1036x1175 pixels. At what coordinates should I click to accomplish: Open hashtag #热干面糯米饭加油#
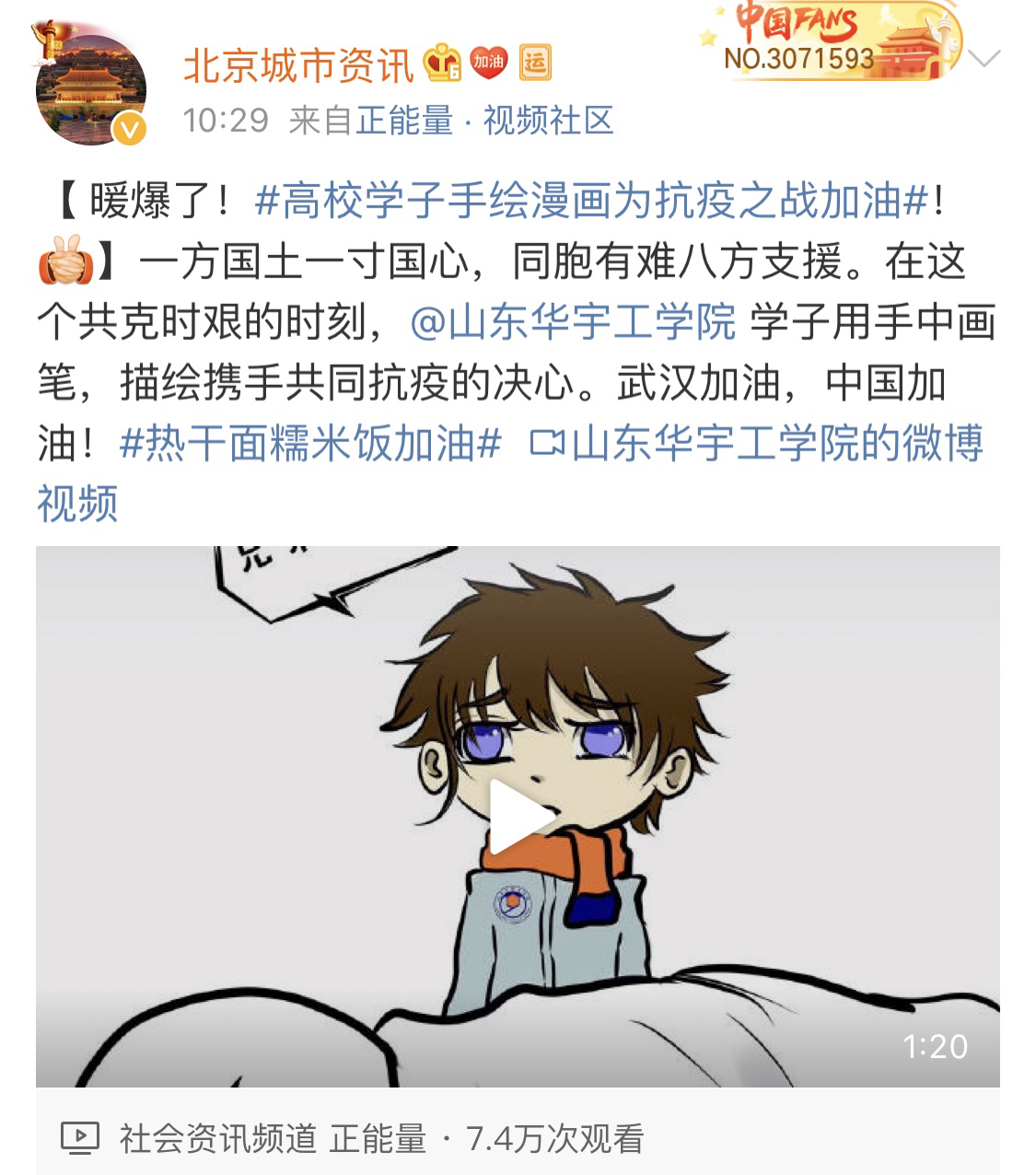click(x=310, y=443)
